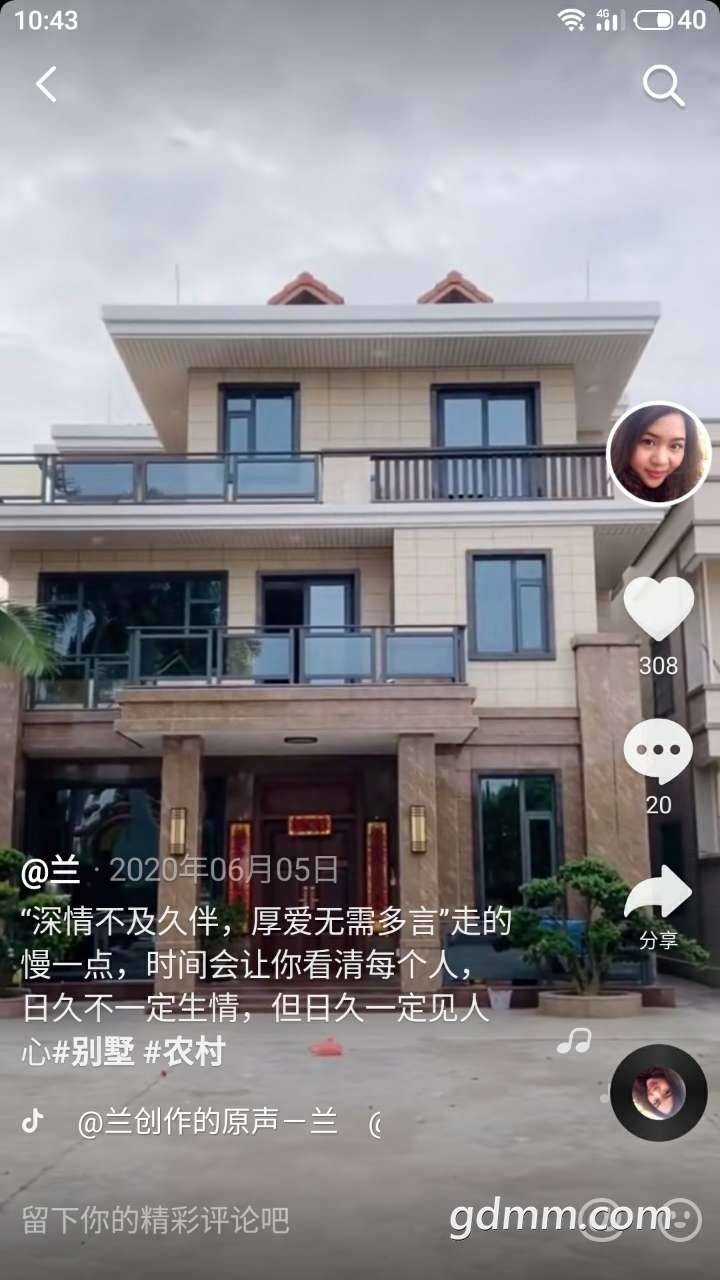The height and width of the screenshot is (1280, 720).
Task: Tap the comment box 留下你的精彩评论吧
Action: coord(156,1220)
